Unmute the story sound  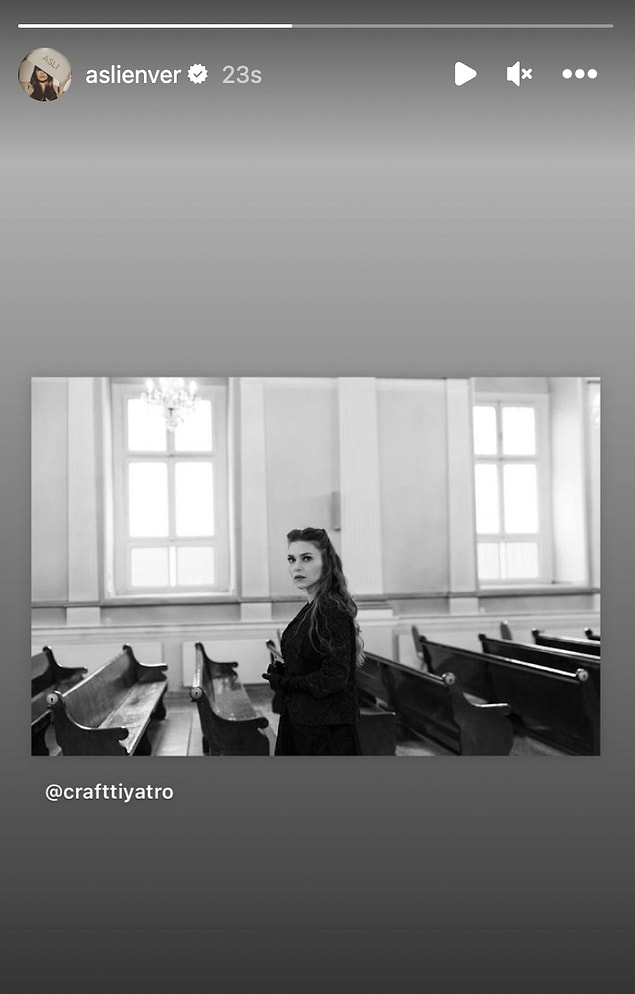pos(519,74)
